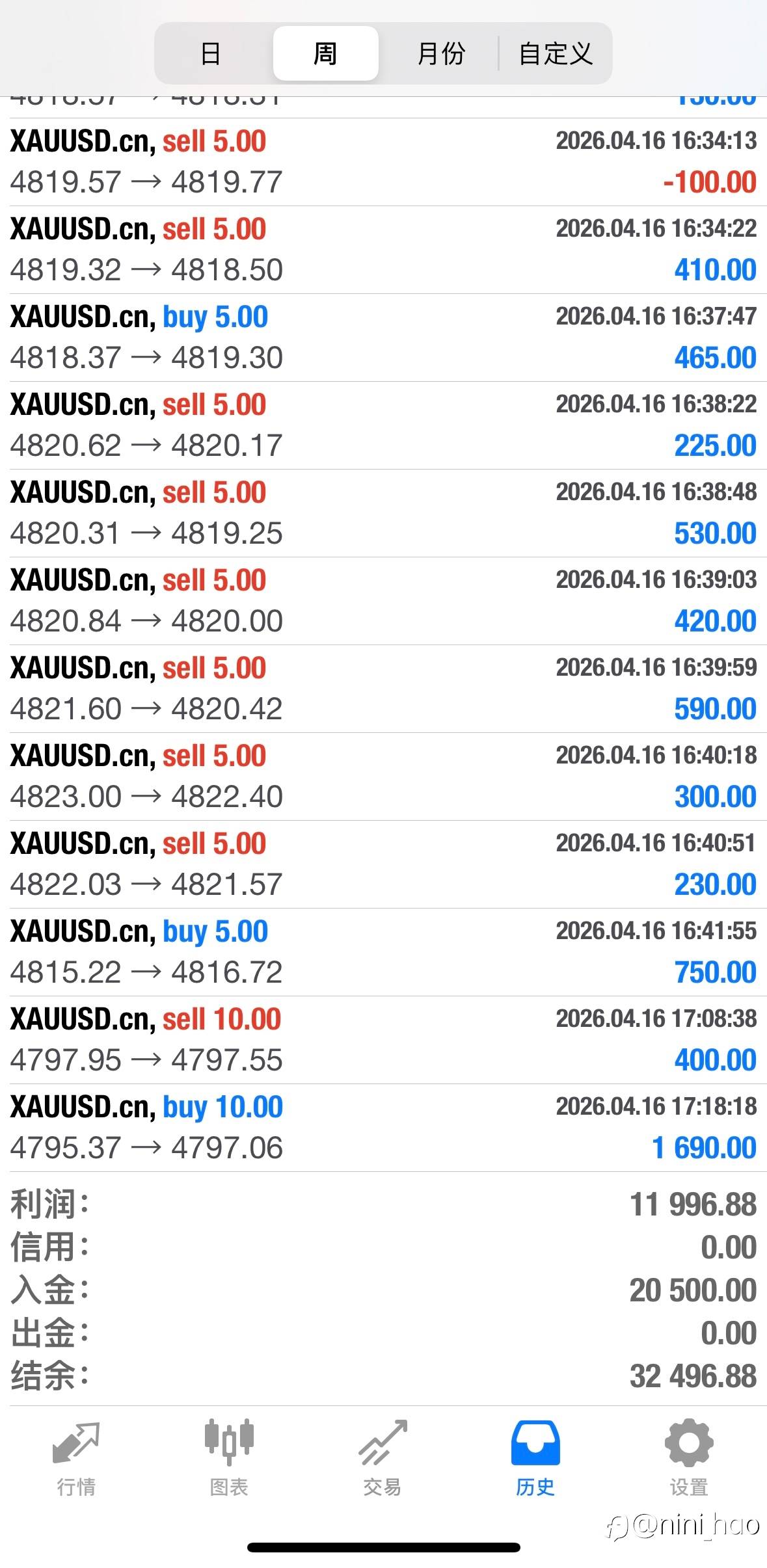Open the 设置 settings tab
767x1568 pixels.
689,1460
